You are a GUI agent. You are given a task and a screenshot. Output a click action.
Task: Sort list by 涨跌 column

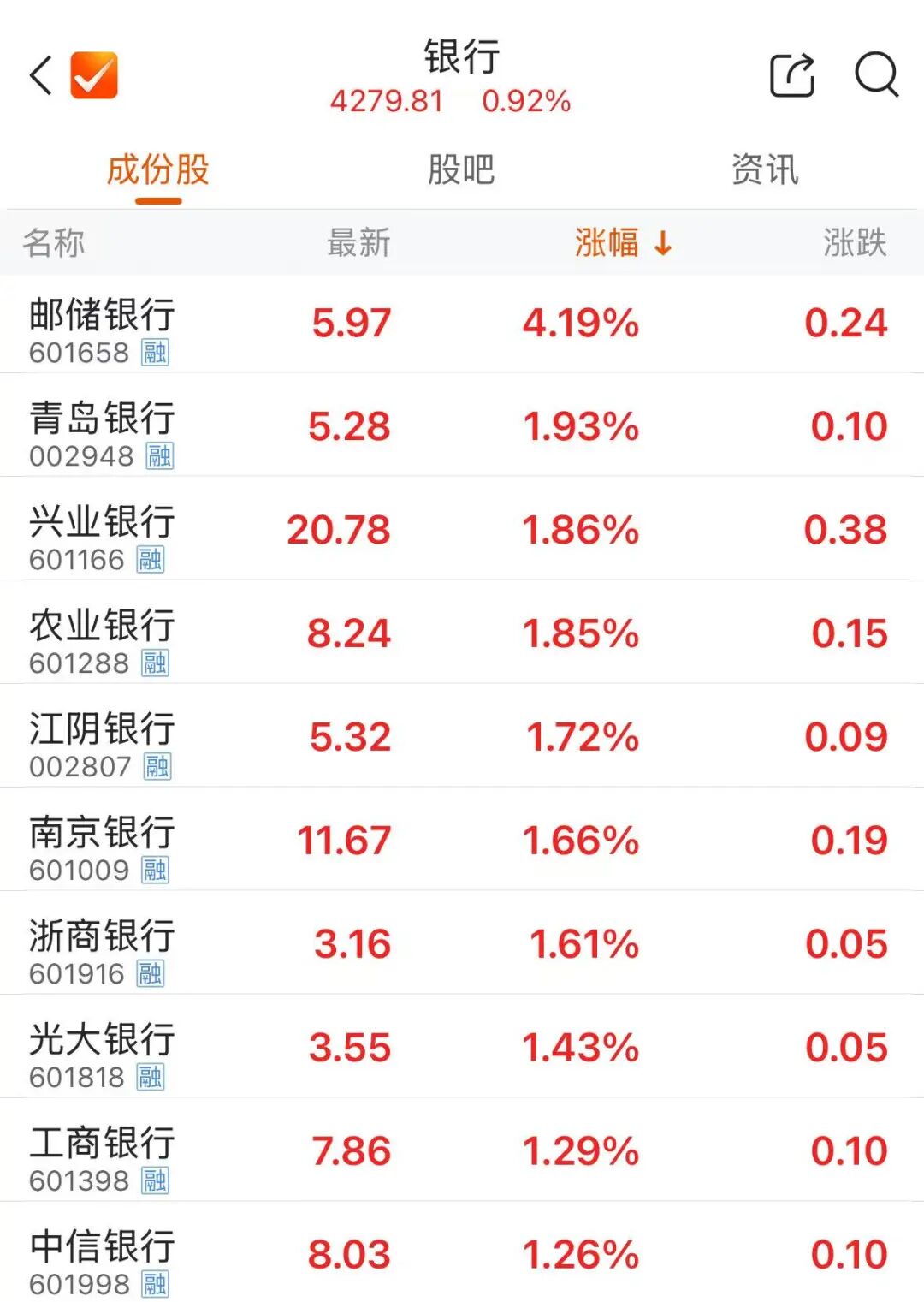pyautogui.click(x=855, y=243)
